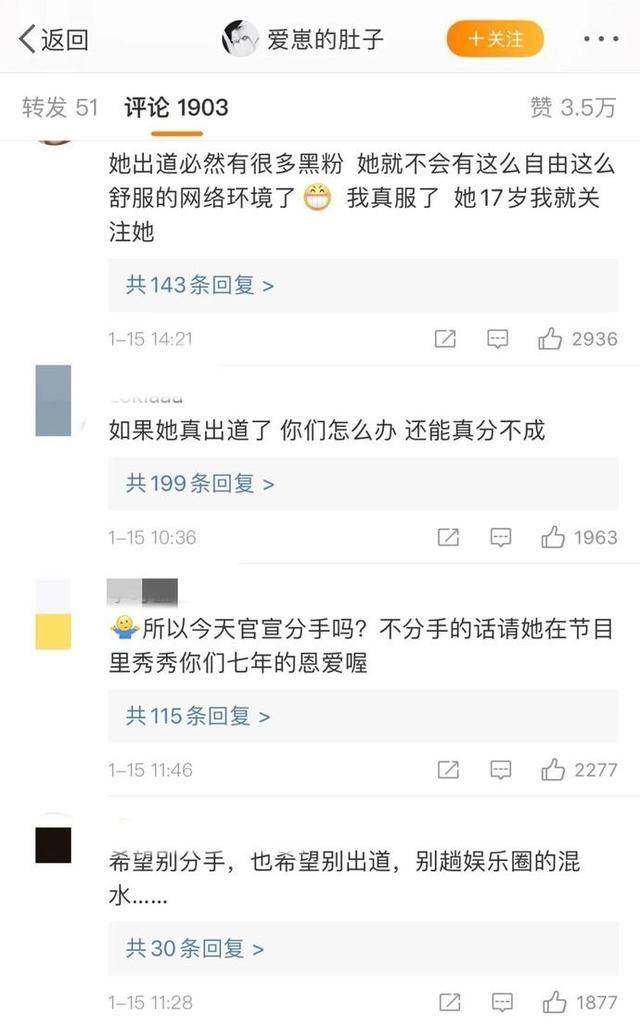
Task: Like the comment with 2936 likes
Action: (551, 339)
